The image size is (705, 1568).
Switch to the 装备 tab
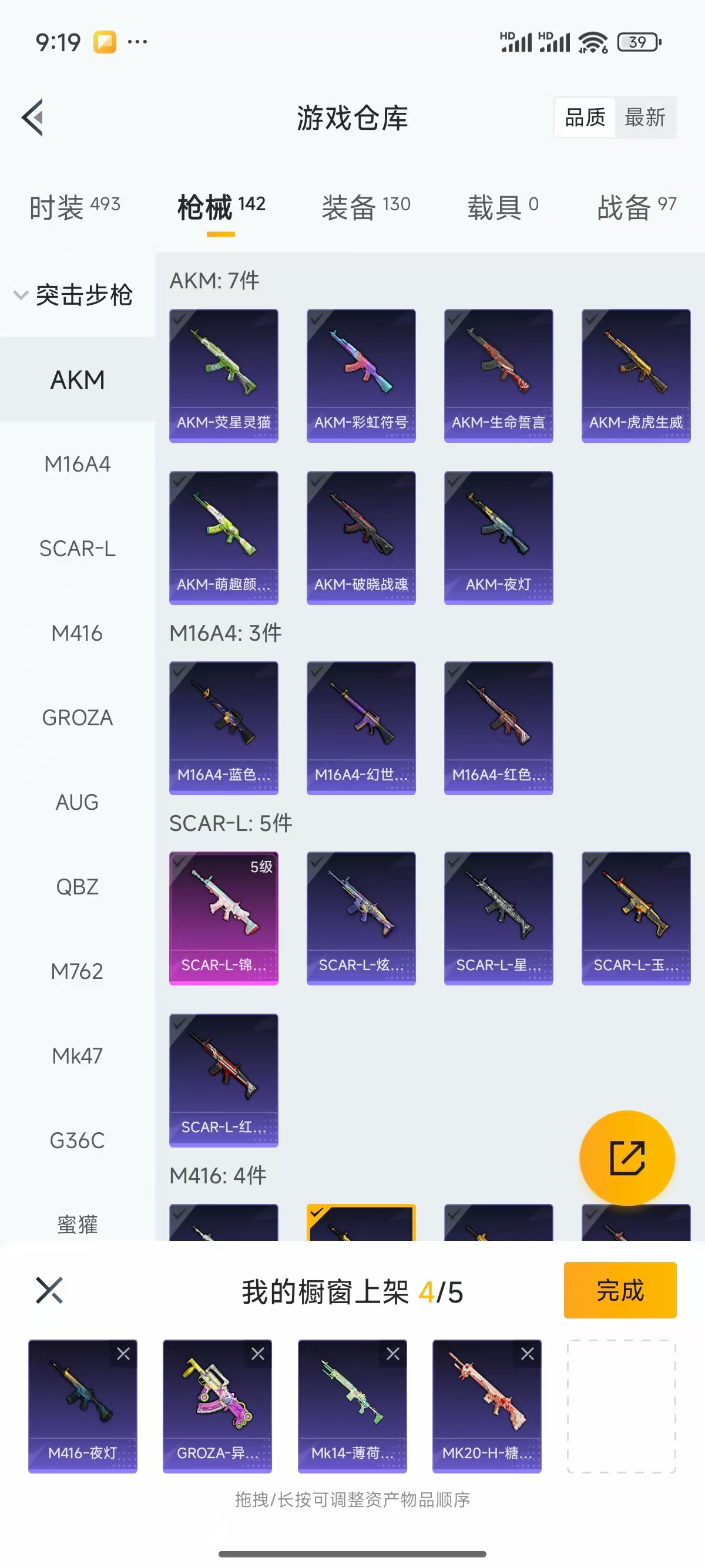[x=366, y=207]
